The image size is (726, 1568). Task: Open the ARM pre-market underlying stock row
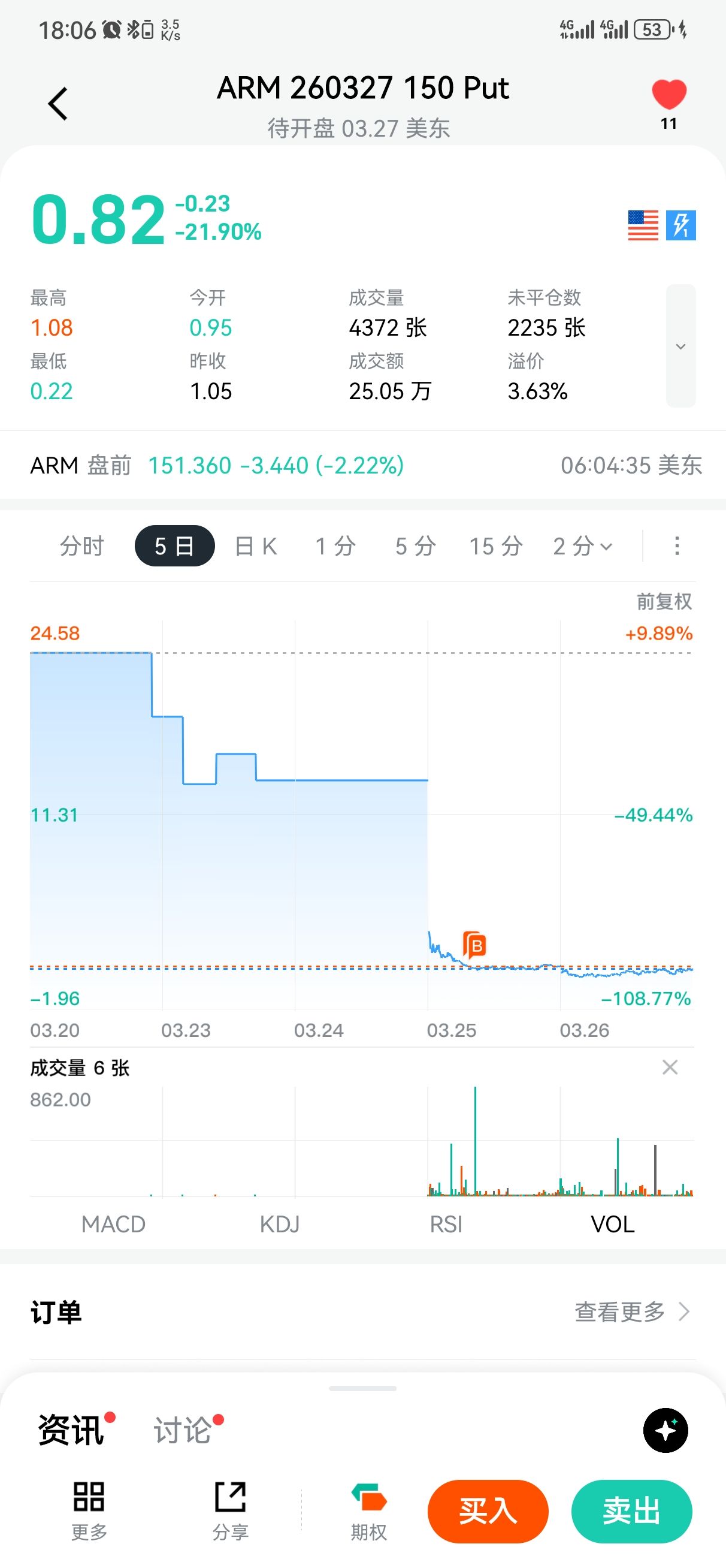(x=362, y=466)
